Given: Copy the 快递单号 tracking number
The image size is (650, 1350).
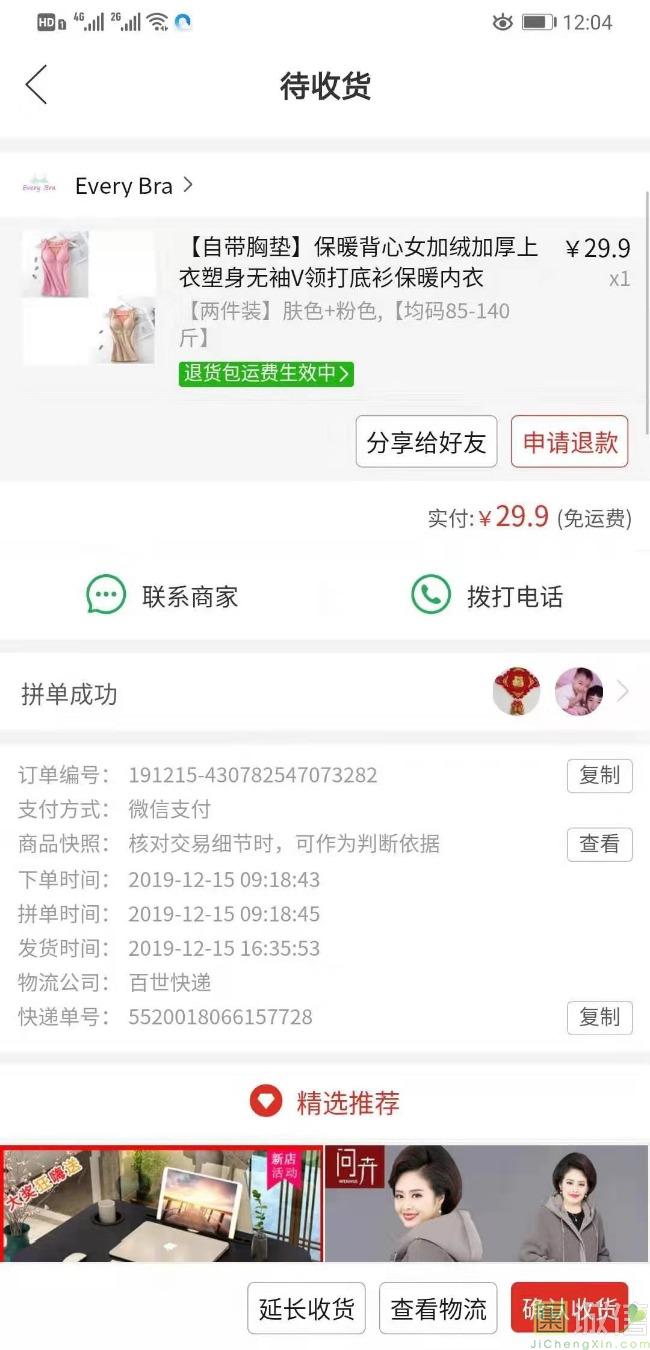Looking at the screenshot, I should (x=599, y=1017).
